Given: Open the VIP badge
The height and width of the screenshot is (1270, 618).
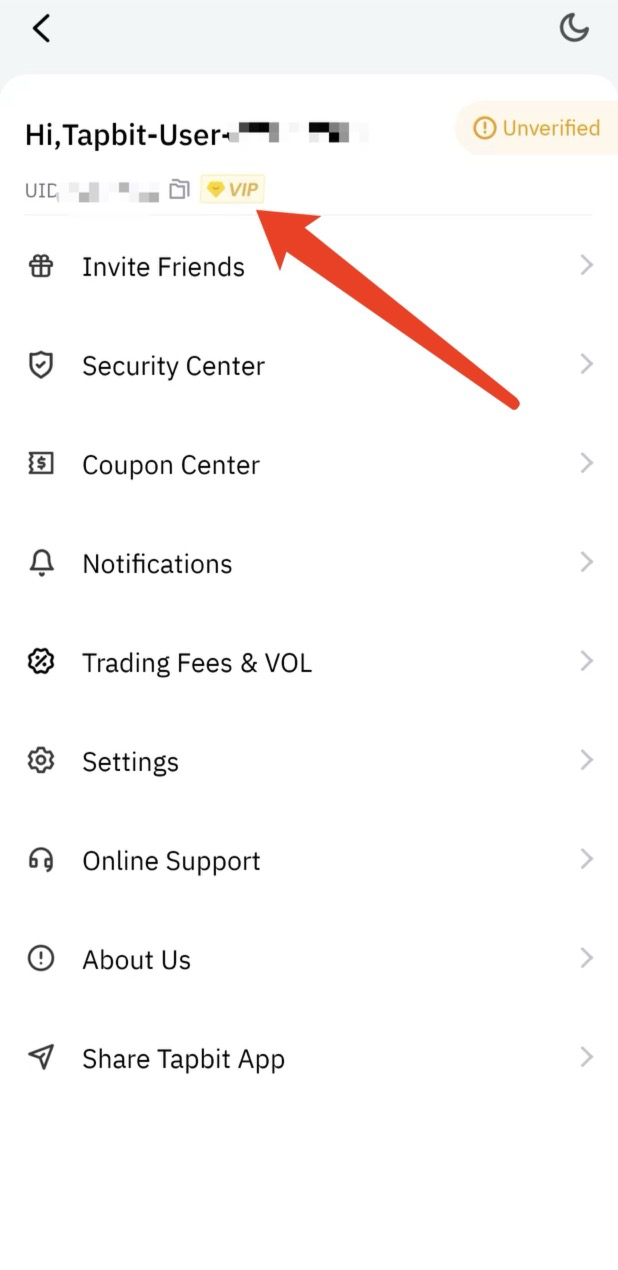Looking at the screenshot, I should tap(232, 189).
